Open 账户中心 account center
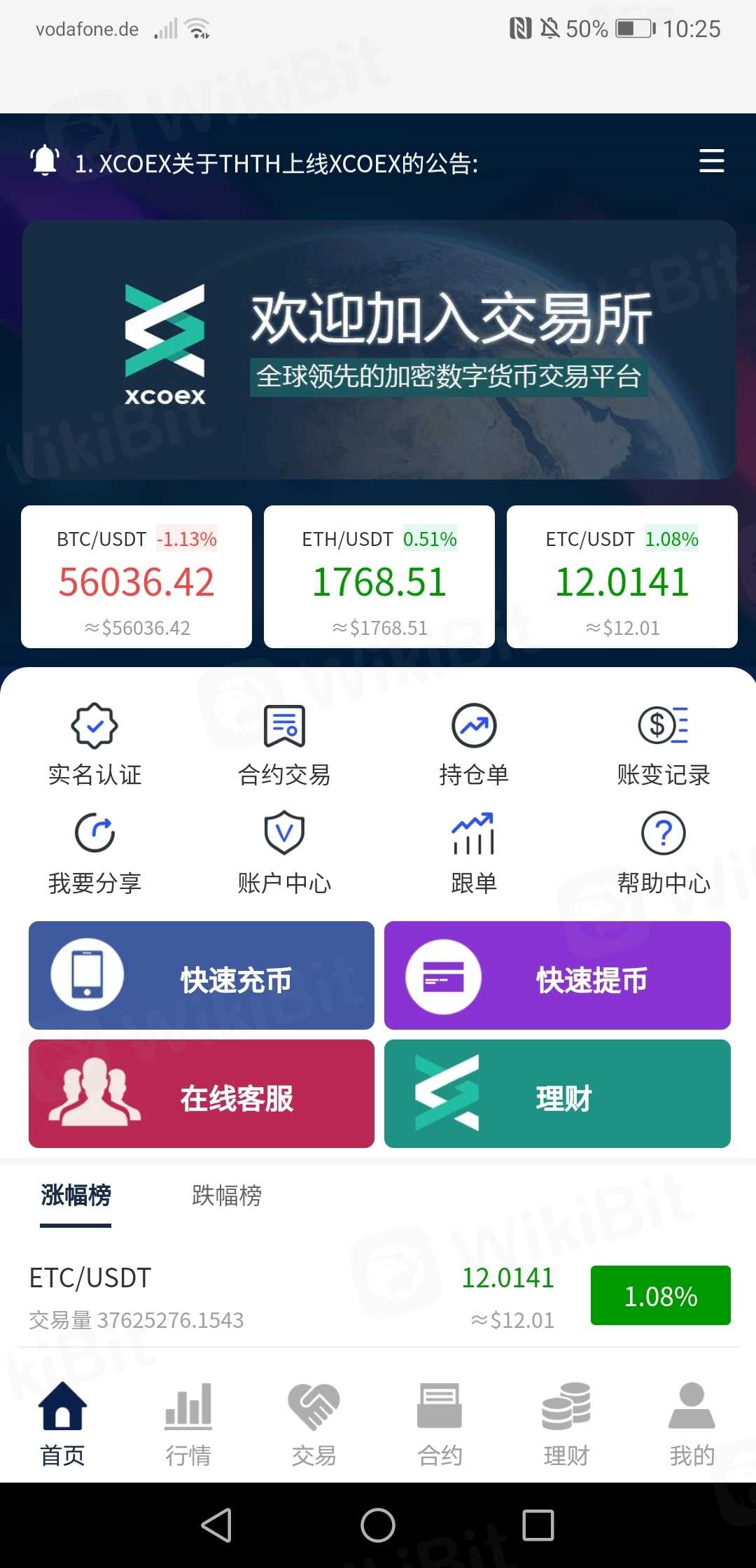The image size is (756, 1568). tap(284, 852)
